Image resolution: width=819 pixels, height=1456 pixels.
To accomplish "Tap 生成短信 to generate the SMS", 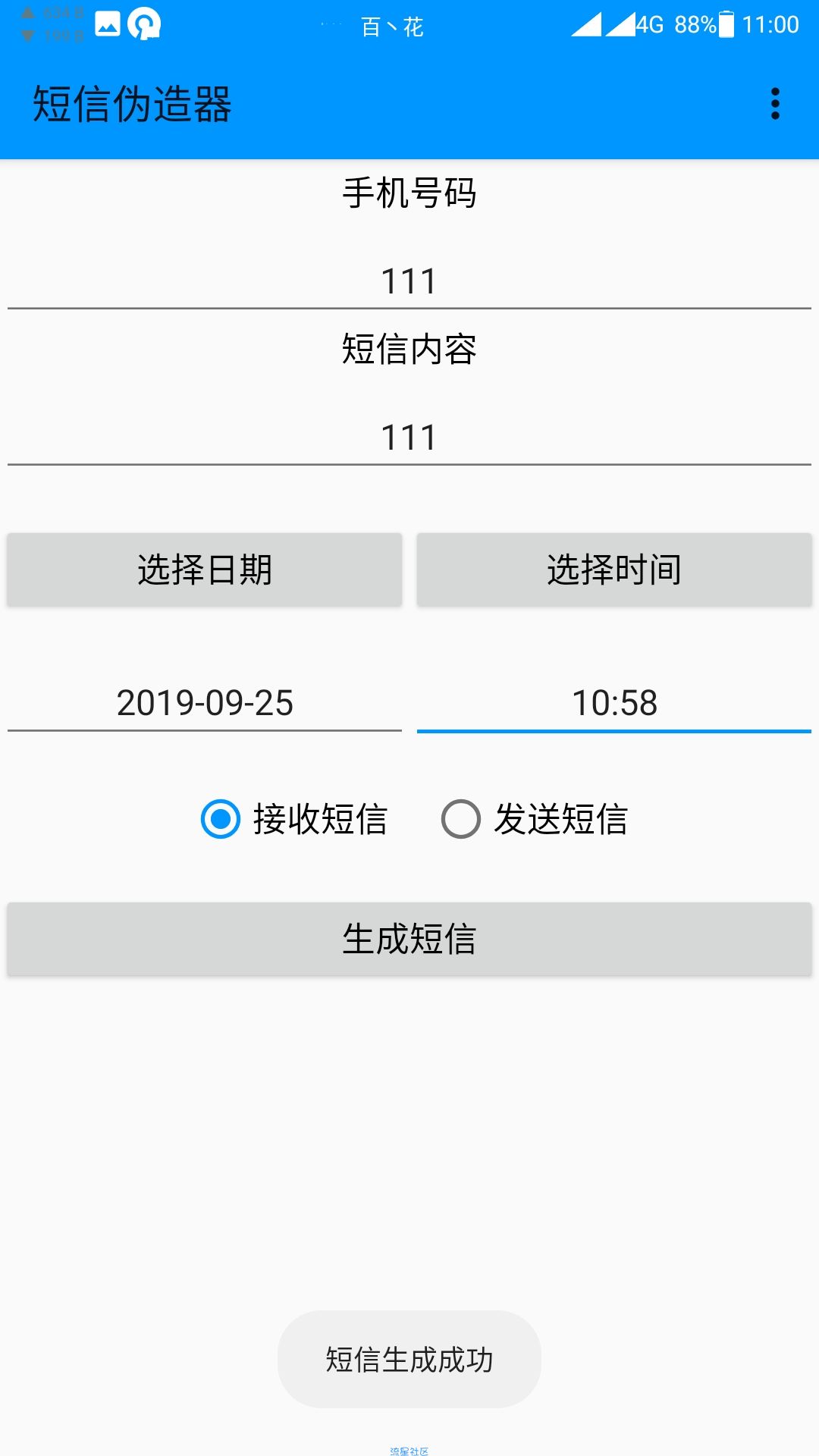I will point(409,939).
